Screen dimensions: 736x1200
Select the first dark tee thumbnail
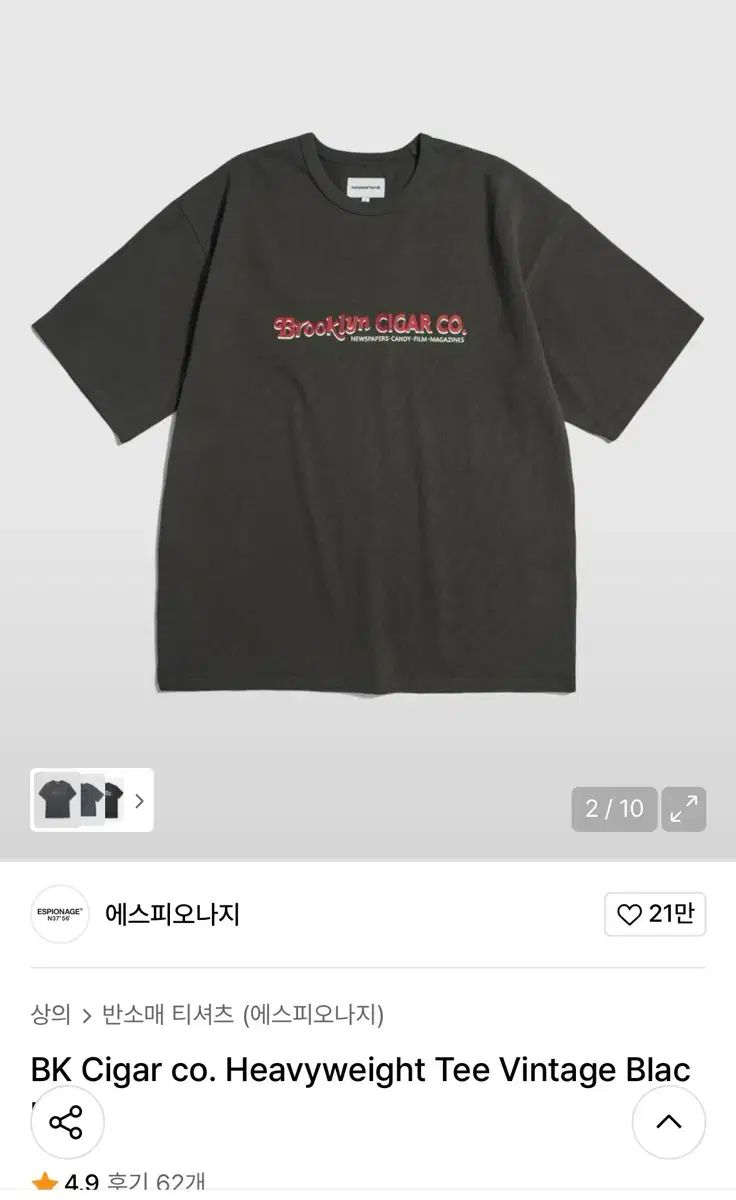coord(55,800)
